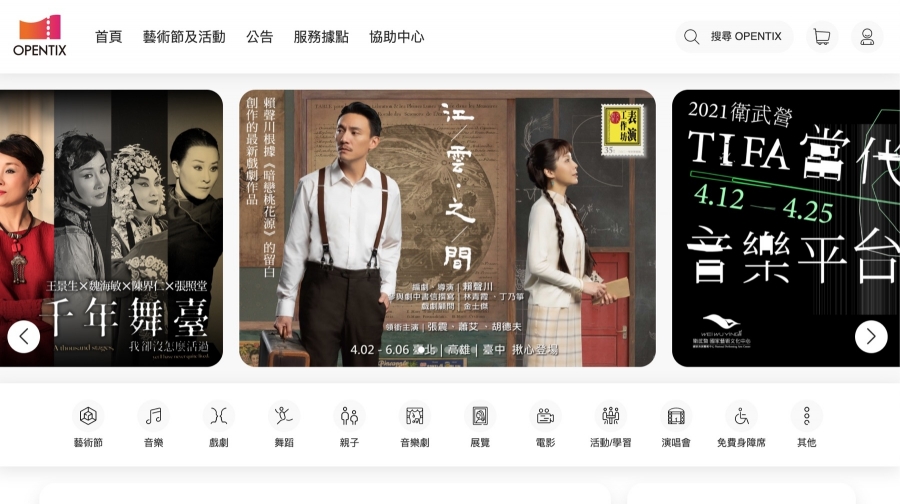
Task: Browse the 舞蹈 category
Action: point(284,424)
